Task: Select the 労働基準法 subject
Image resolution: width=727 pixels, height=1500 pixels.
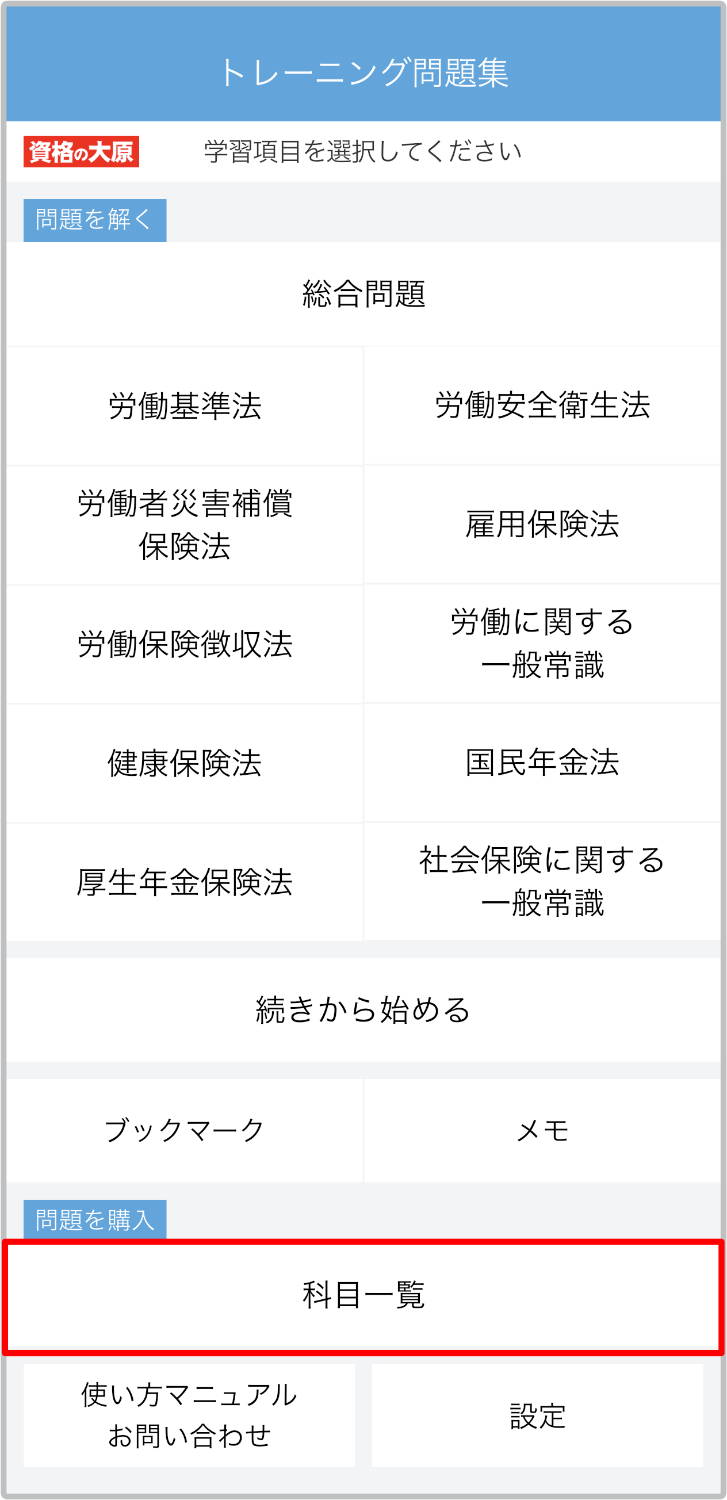Action: point(185,406)
